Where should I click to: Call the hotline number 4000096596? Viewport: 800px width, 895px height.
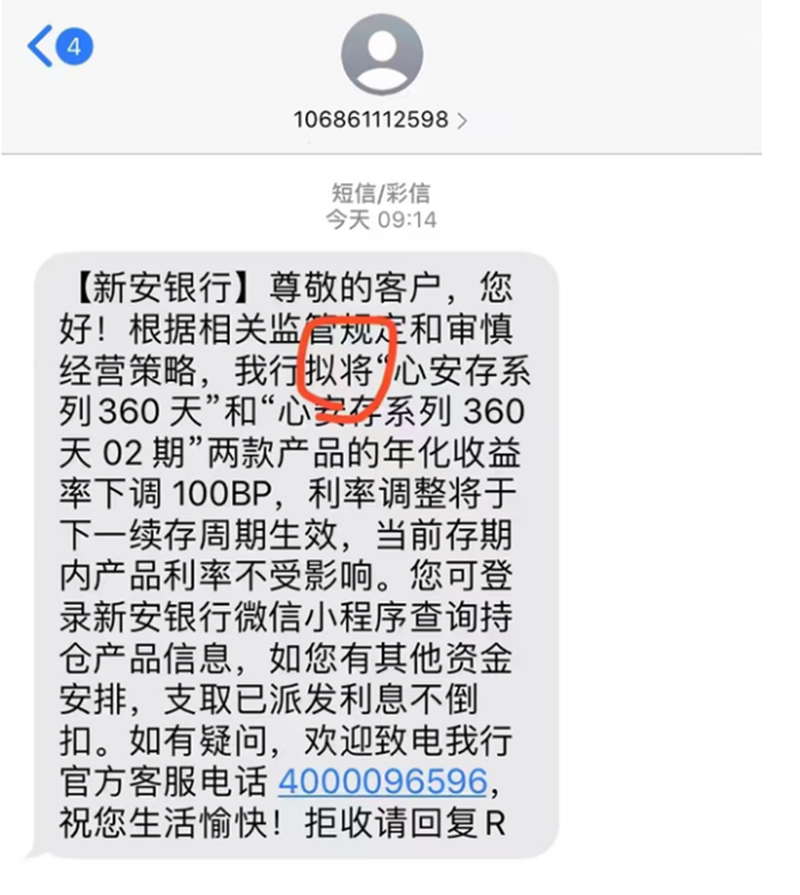click(x=382, y=781)
